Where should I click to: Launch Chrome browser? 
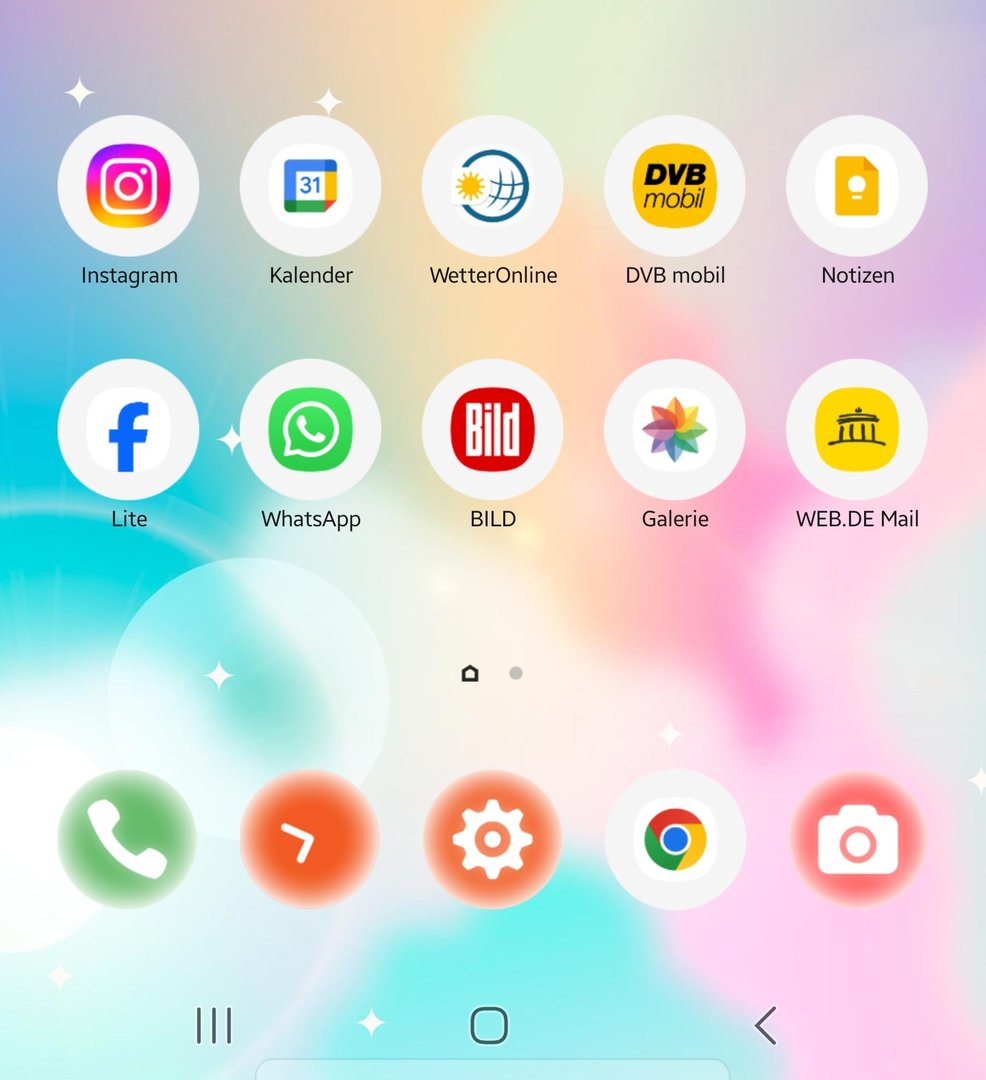[675, 840]
